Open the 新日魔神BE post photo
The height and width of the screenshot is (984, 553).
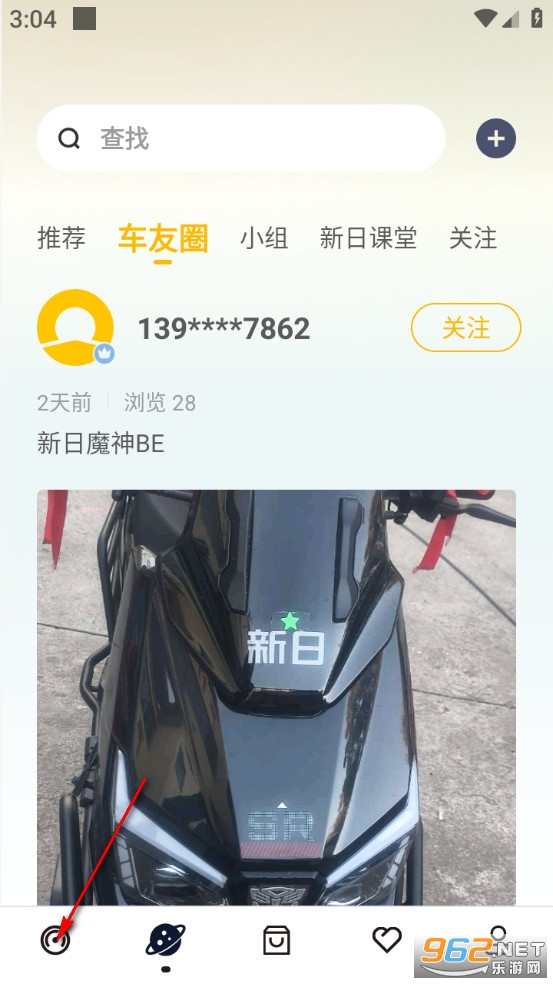[276, 697]
